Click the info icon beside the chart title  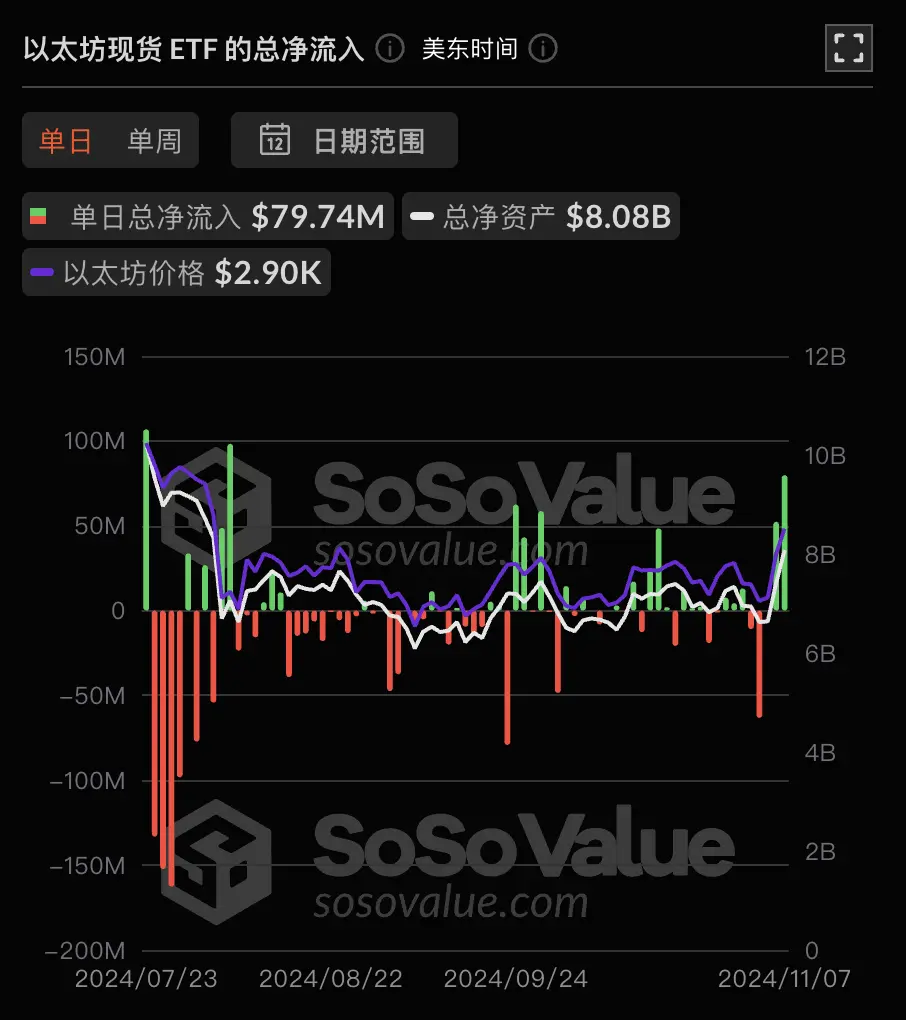[x=389, y=48]
